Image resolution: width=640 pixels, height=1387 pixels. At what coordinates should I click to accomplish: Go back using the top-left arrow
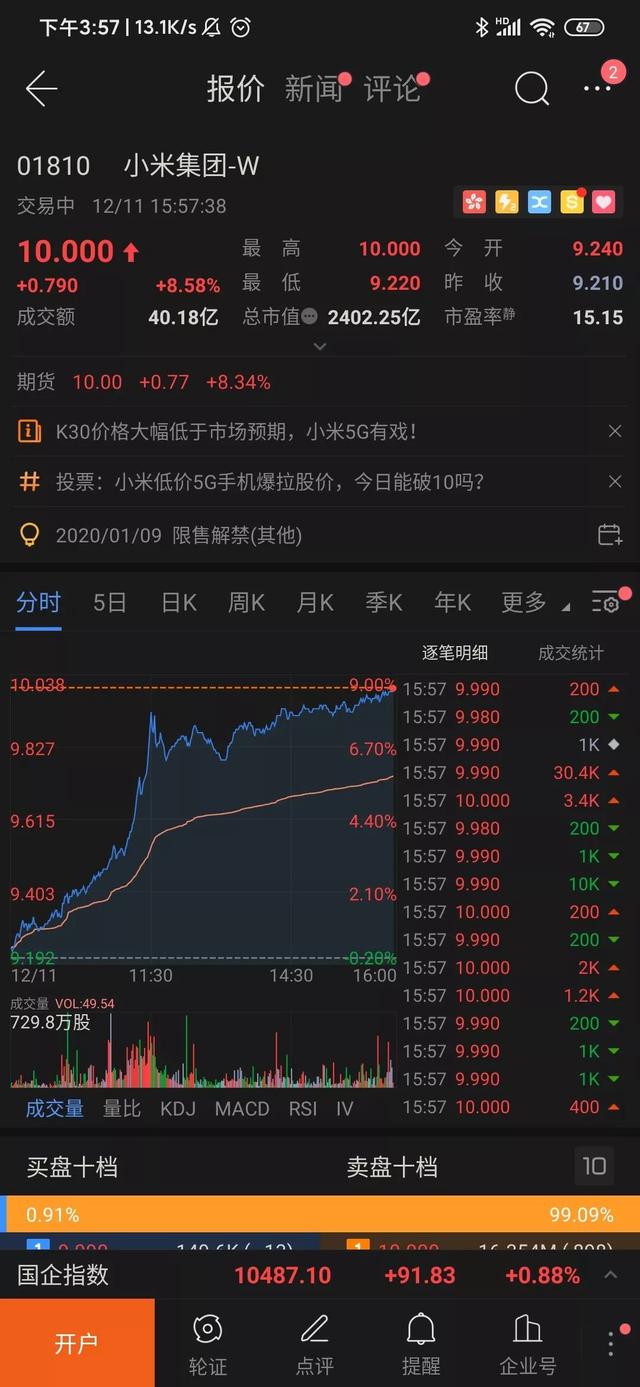[x=41, y=89]
